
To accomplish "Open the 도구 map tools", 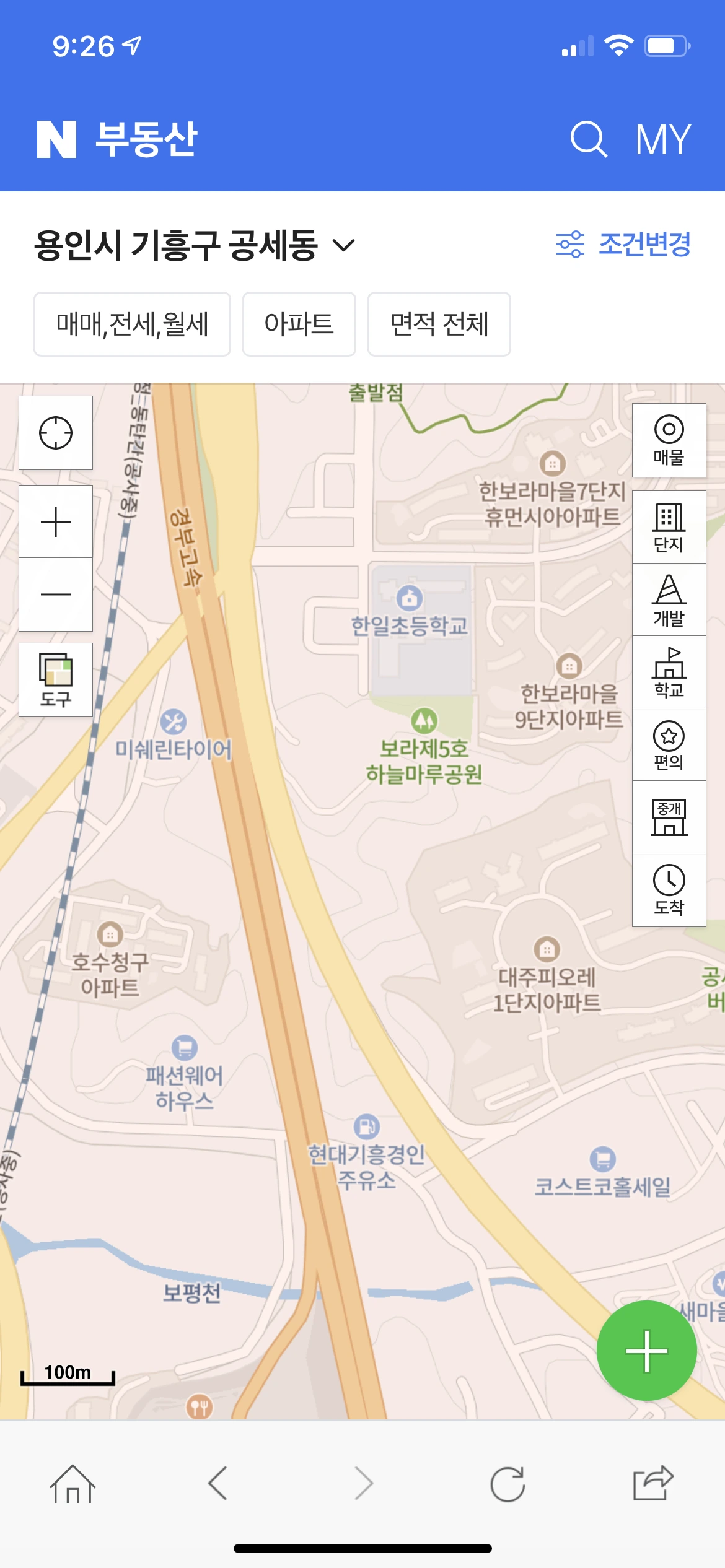I will pyautogui.click(x=56, y=680).
